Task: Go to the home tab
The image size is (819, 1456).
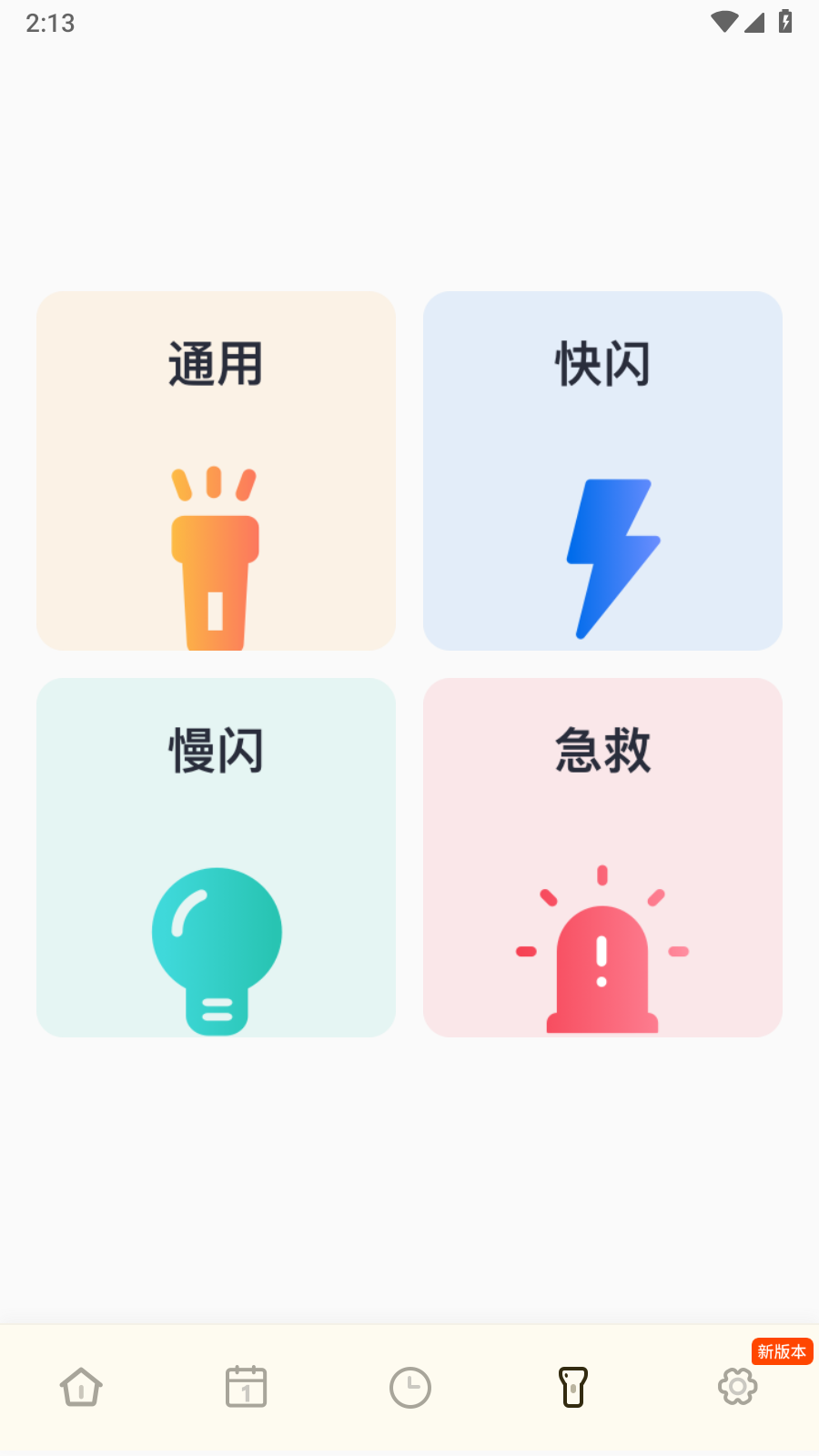Action: 81,1388
